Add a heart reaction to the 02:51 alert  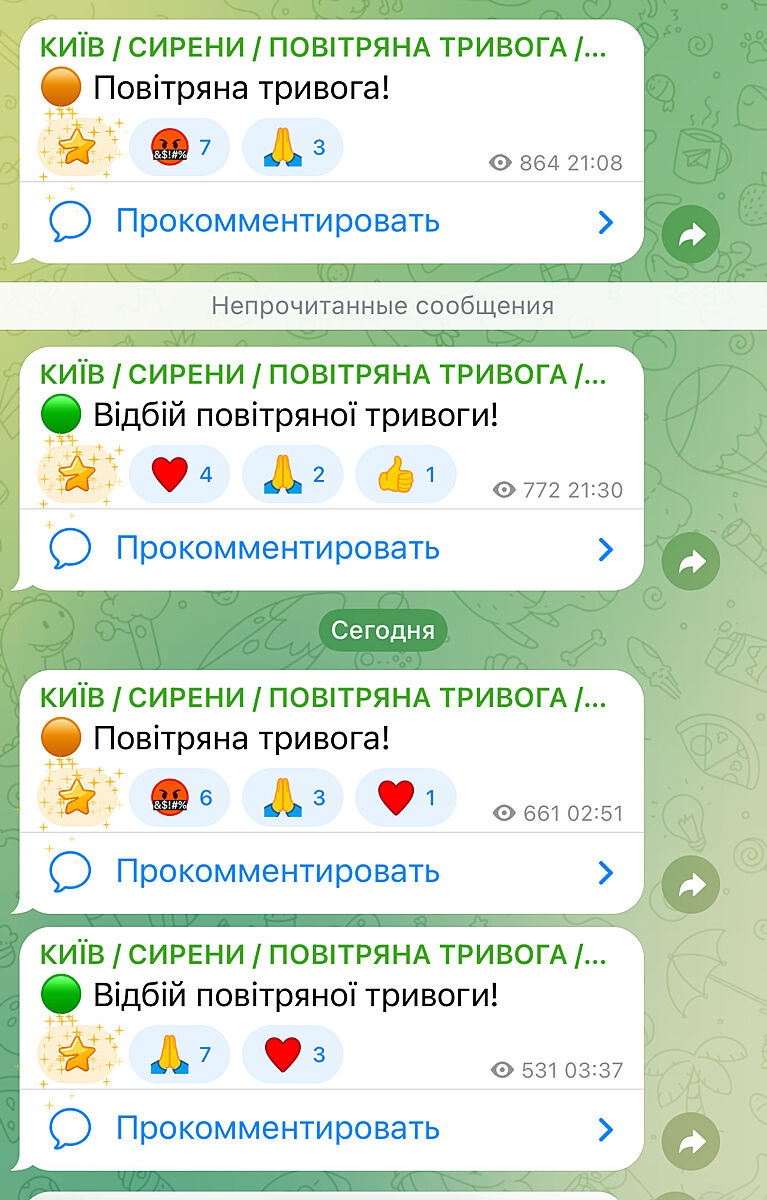tap(405, 797)
